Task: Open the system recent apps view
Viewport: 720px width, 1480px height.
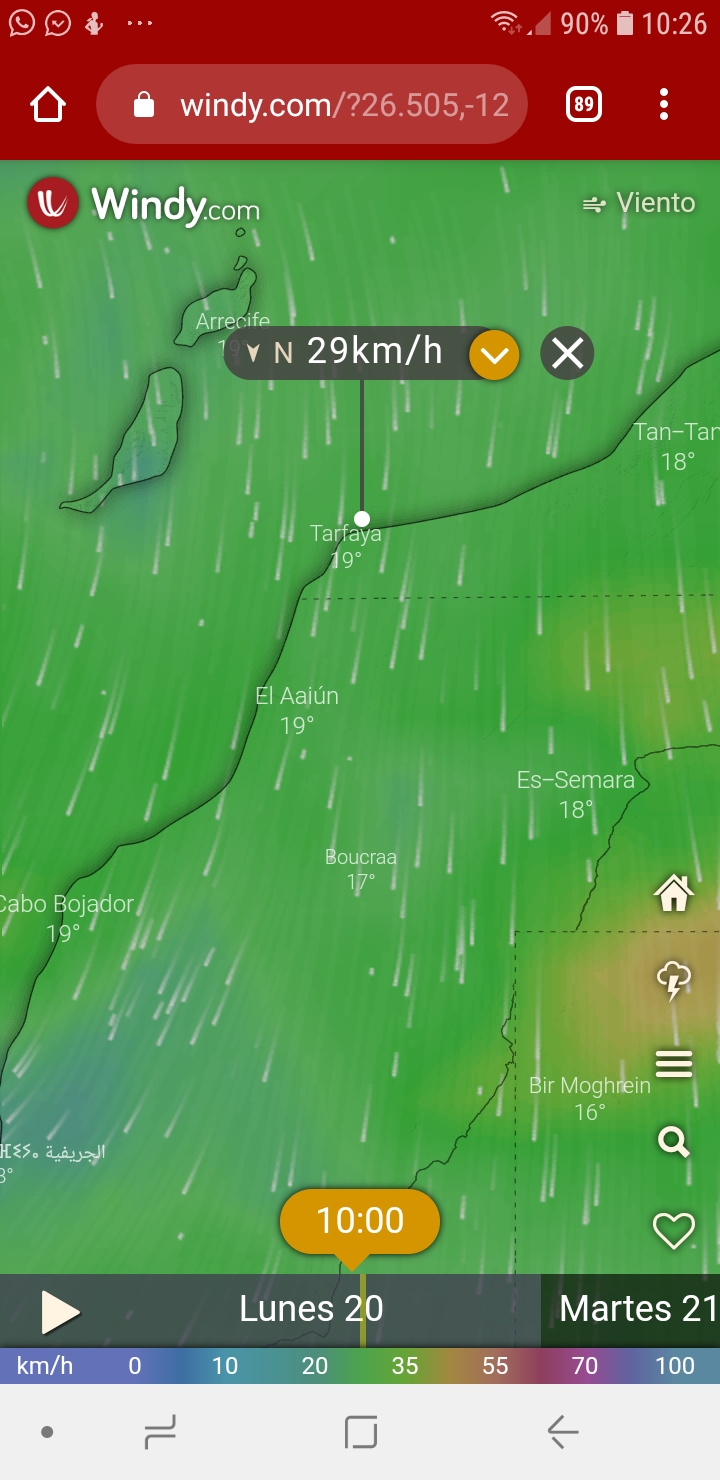Action: (x=160, y=1432)
